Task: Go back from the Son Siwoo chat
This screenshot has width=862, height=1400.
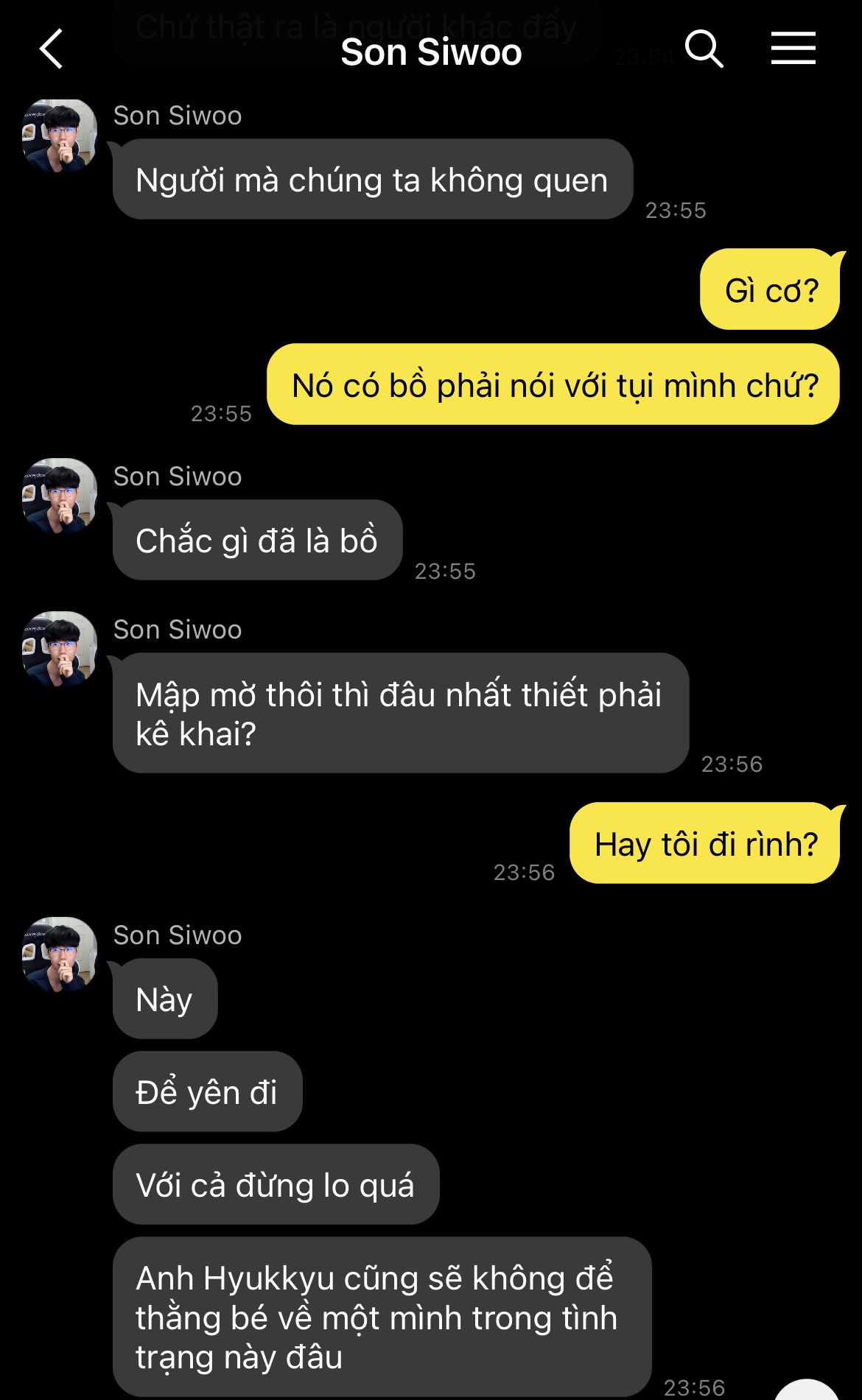Action: [x=52, y=49]
